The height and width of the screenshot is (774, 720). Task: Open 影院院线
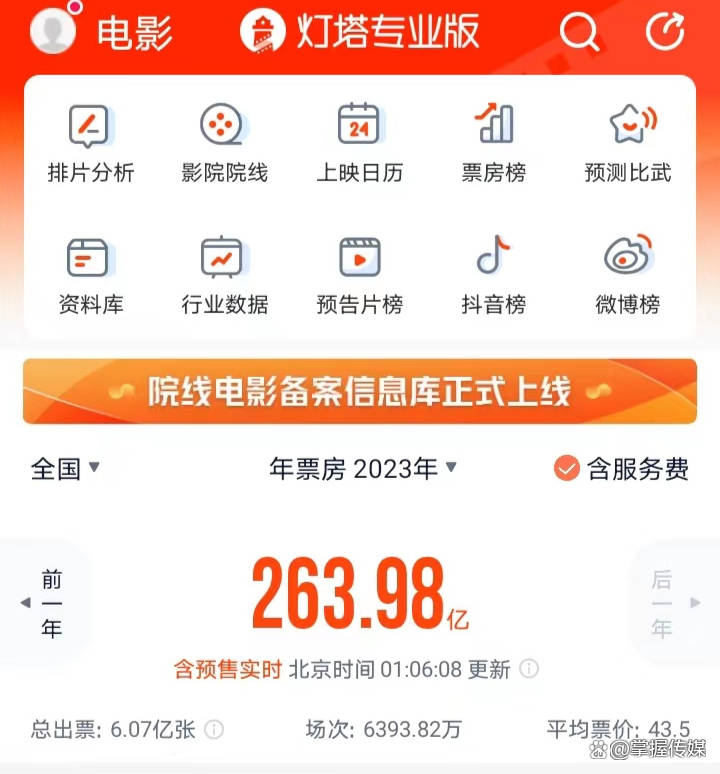click(x=224, y=143)
